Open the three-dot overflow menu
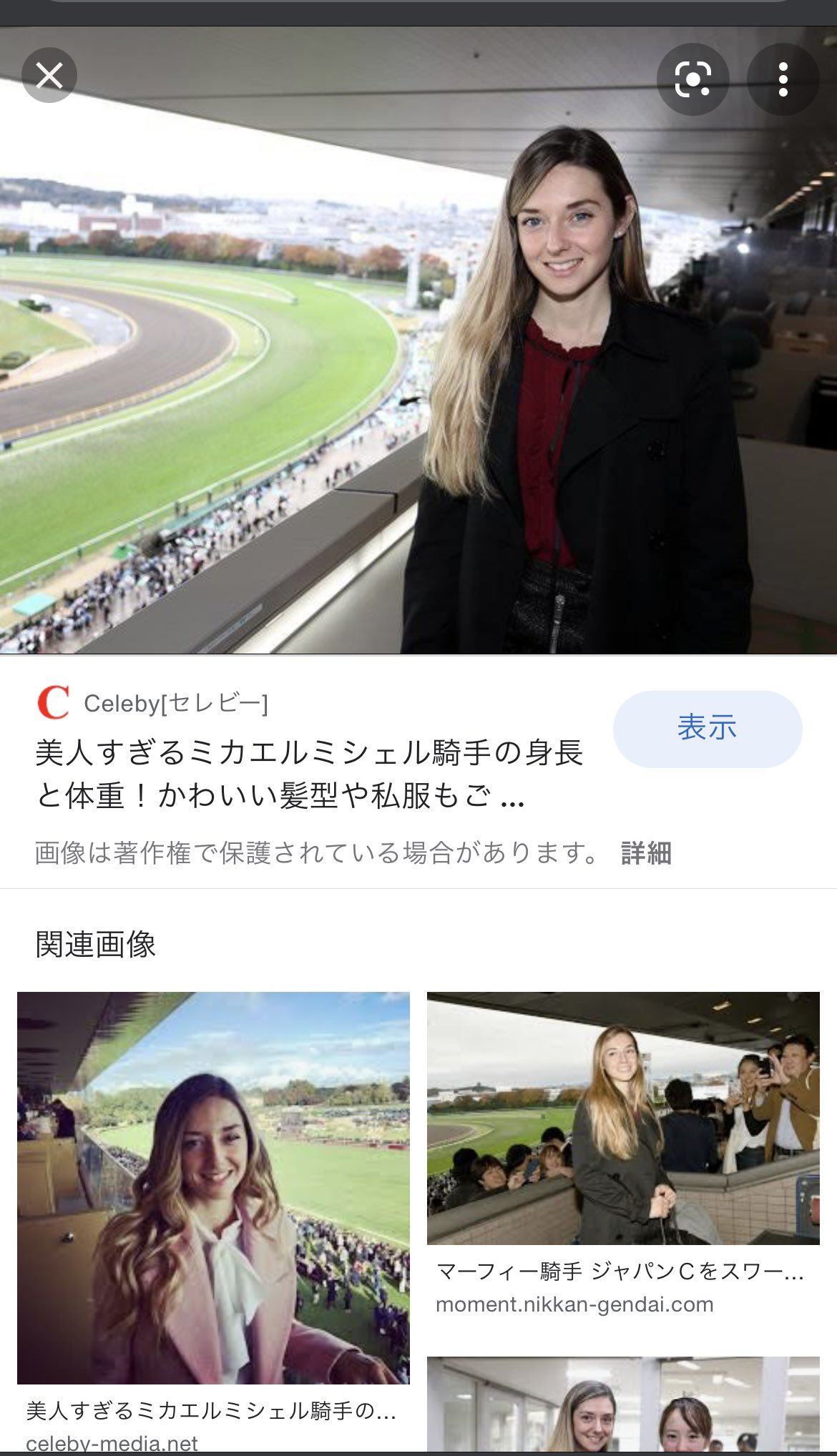This screenshot has width=837, height=1456. [783, 79]
